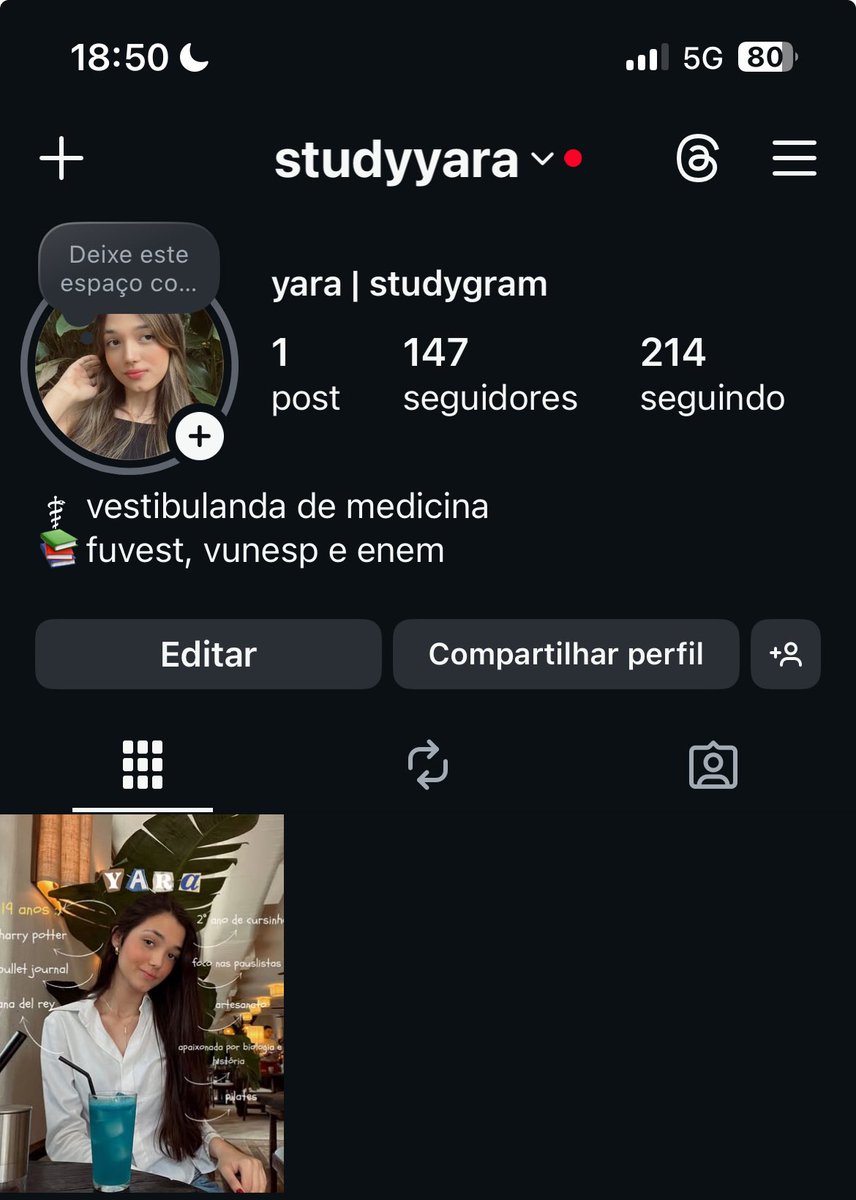Open the discover people icon button
This screenshot has width=856, height=1200.
click(786, 654)
